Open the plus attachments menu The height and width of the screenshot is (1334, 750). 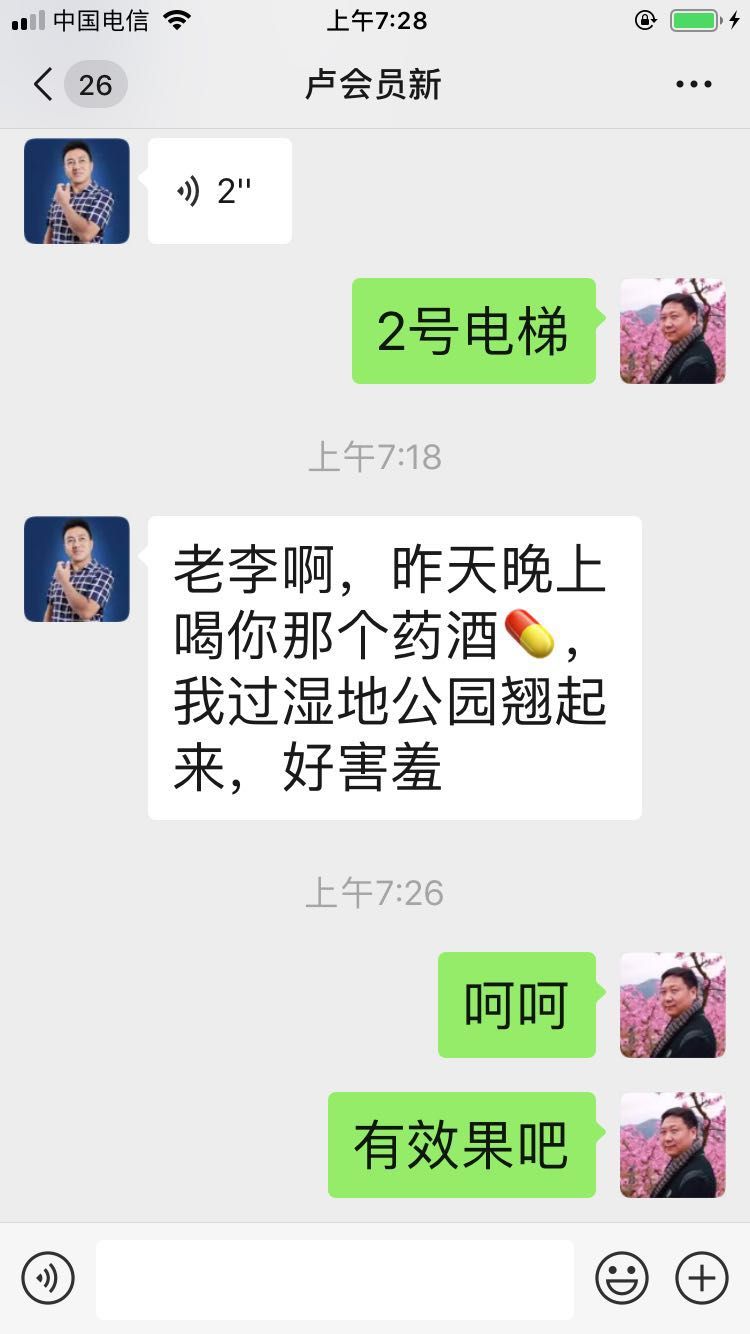702,1278
